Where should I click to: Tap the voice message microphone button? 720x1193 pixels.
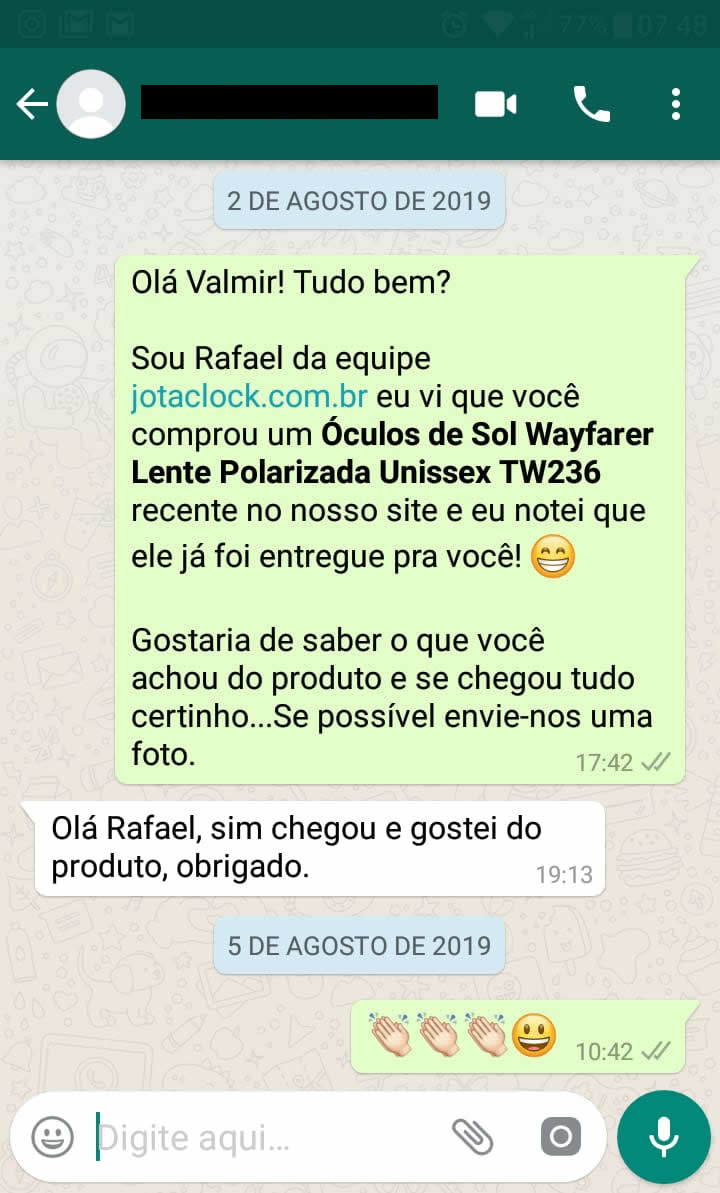[x=663, y=1137]
